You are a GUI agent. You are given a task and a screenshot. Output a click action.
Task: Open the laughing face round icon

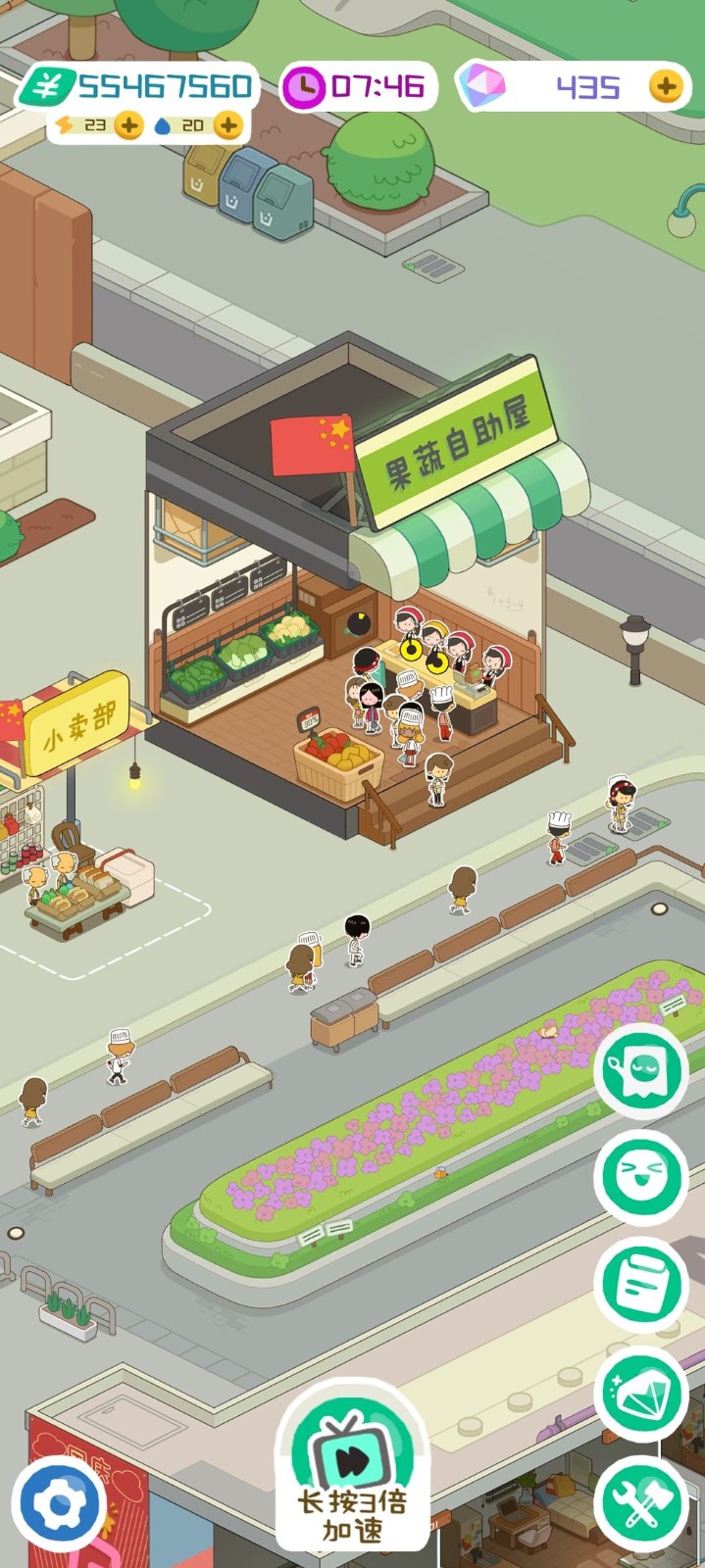(x=643, y=1174)
